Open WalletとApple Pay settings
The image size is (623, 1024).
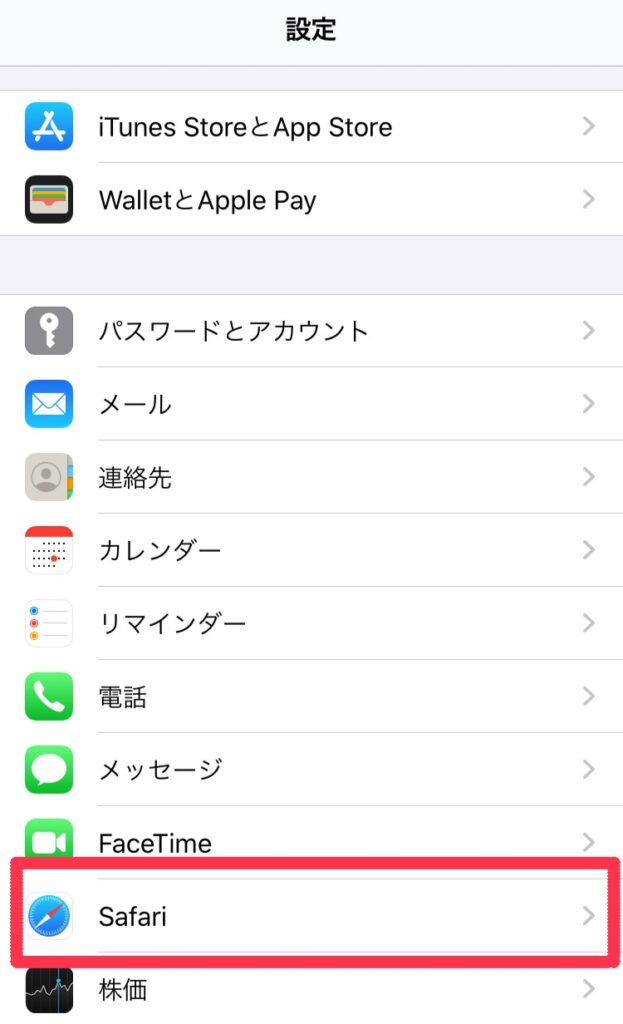(311, 200)
